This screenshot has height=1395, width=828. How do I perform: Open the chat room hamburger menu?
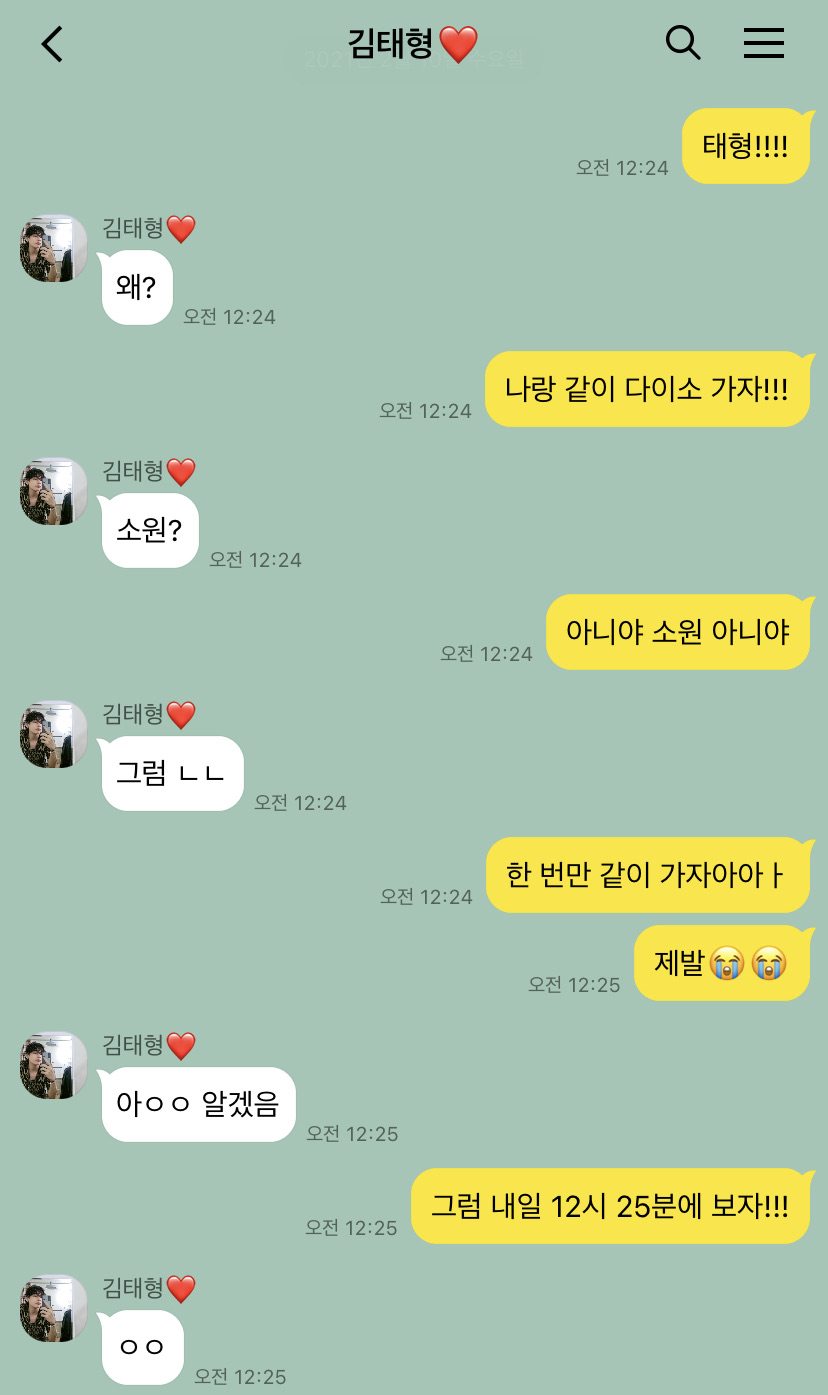pyautogui.click(x=764, y=43)
